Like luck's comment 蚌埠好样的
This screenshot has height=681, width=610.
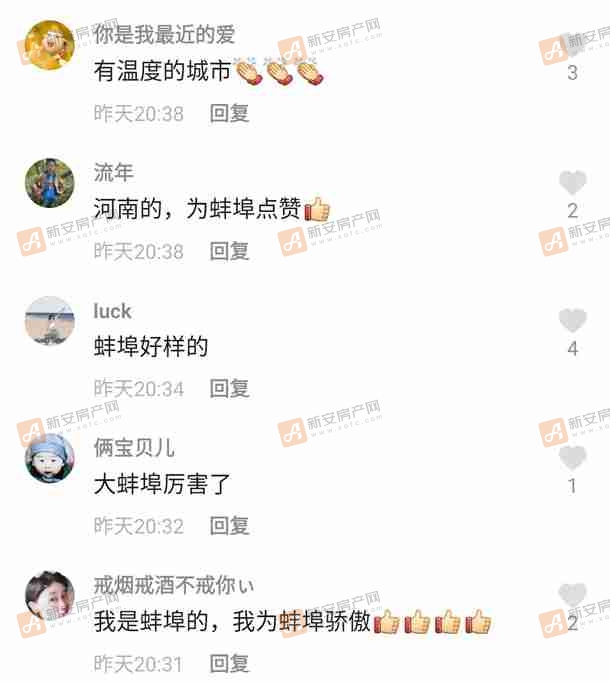click(x=572, y=321)
